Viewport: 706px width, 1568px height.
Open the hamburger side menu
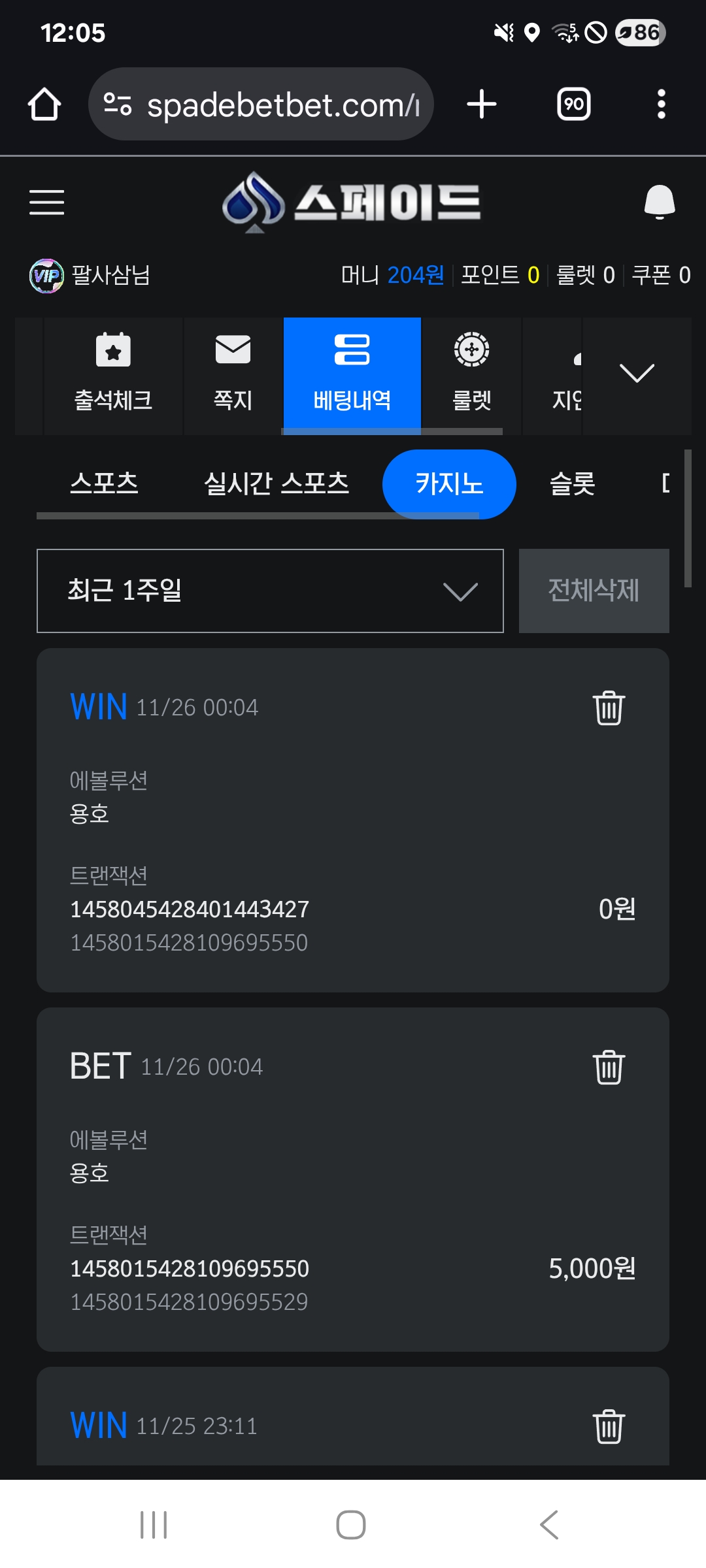[x=46, y=202]
